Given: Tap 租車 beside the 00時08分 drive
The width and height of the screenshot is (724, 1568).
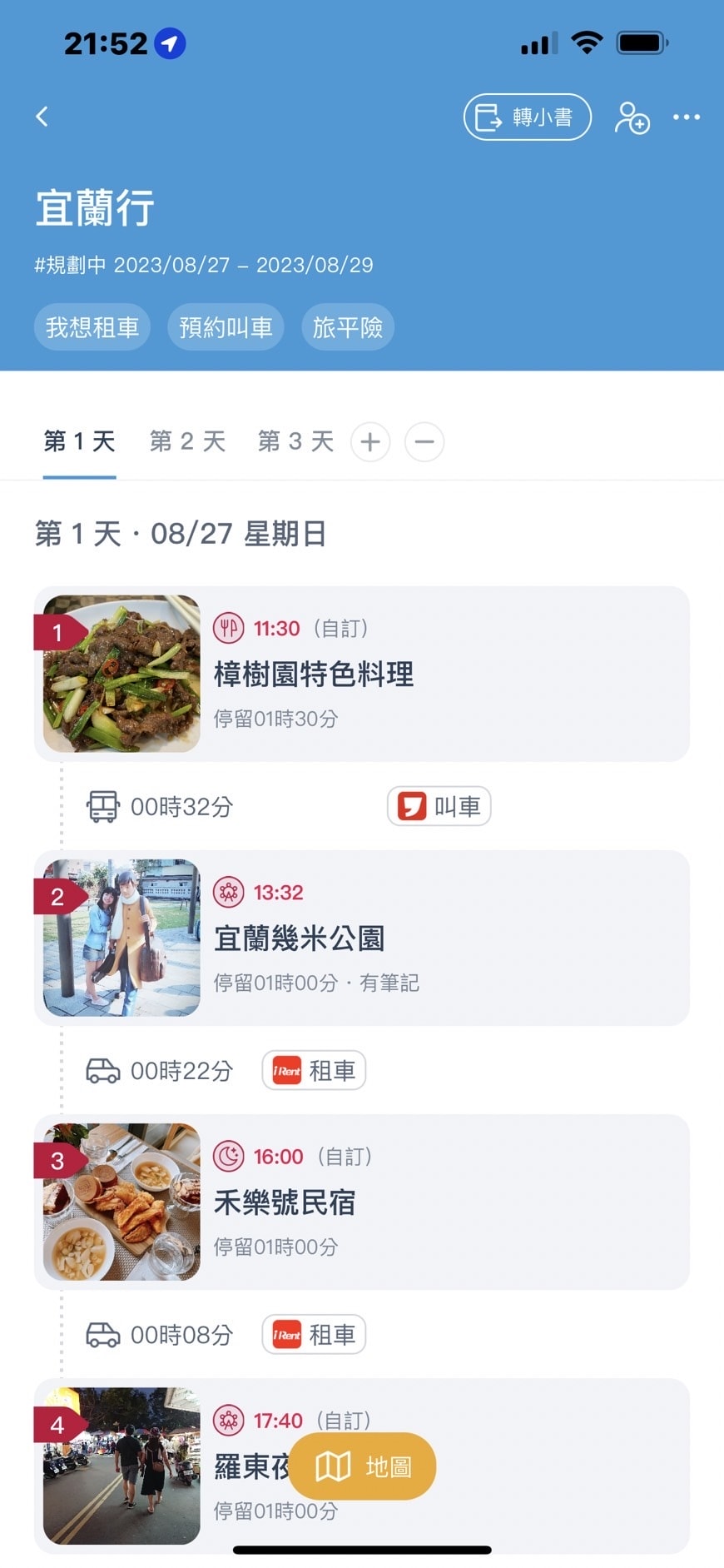Looking at the screenshot, I should pos(314,1335).
